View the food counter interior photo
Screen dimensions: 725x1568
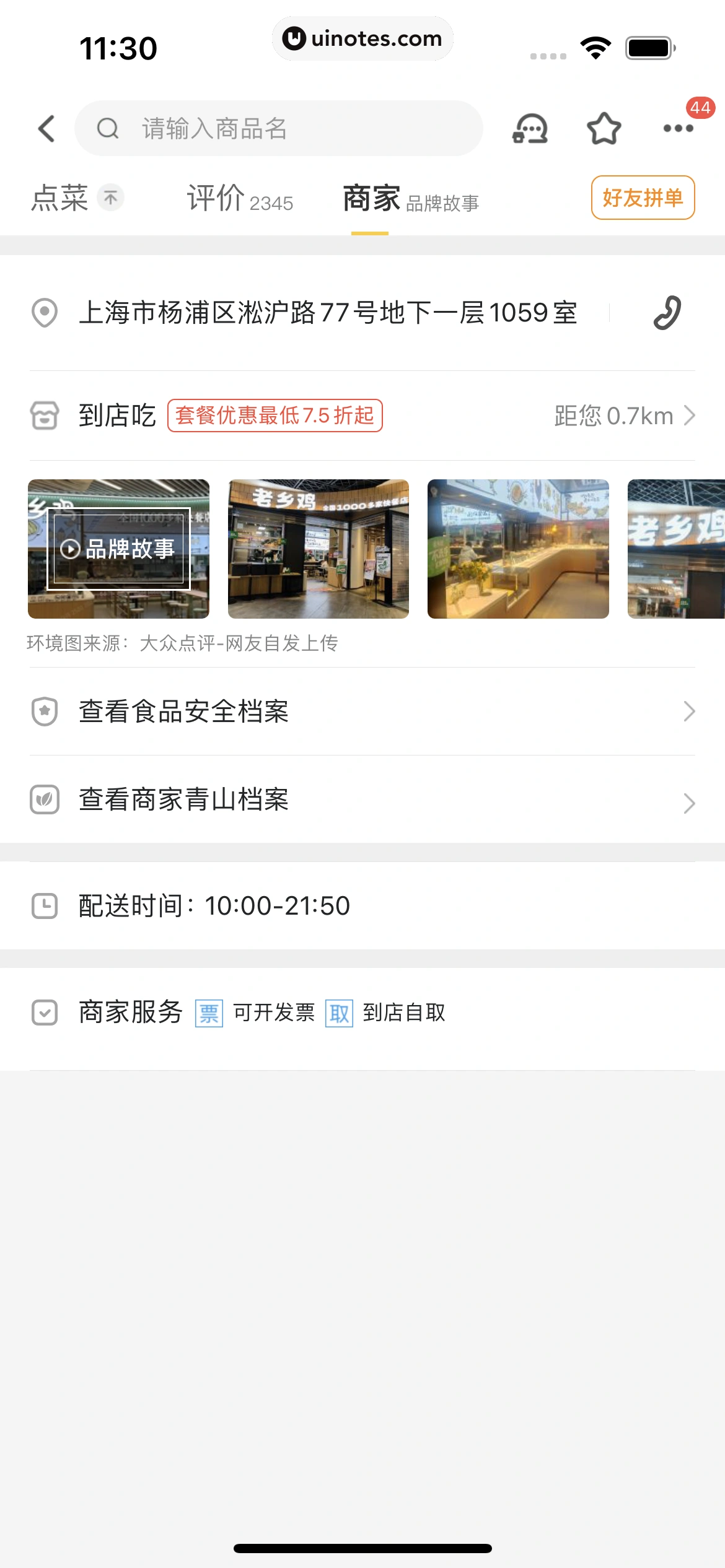click(518, 549)
